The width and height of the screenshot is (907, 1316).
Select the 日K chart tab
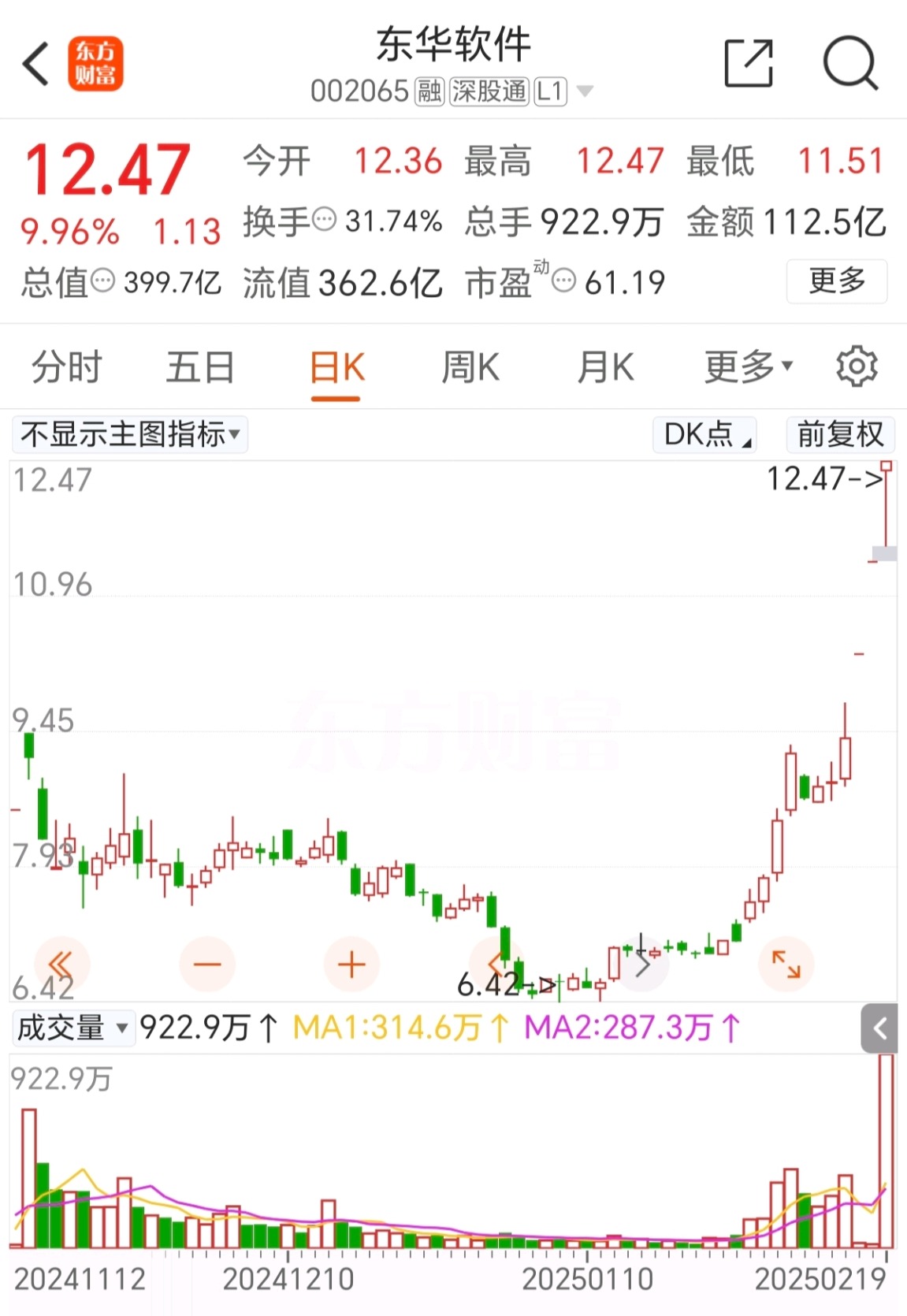[336, 367]
